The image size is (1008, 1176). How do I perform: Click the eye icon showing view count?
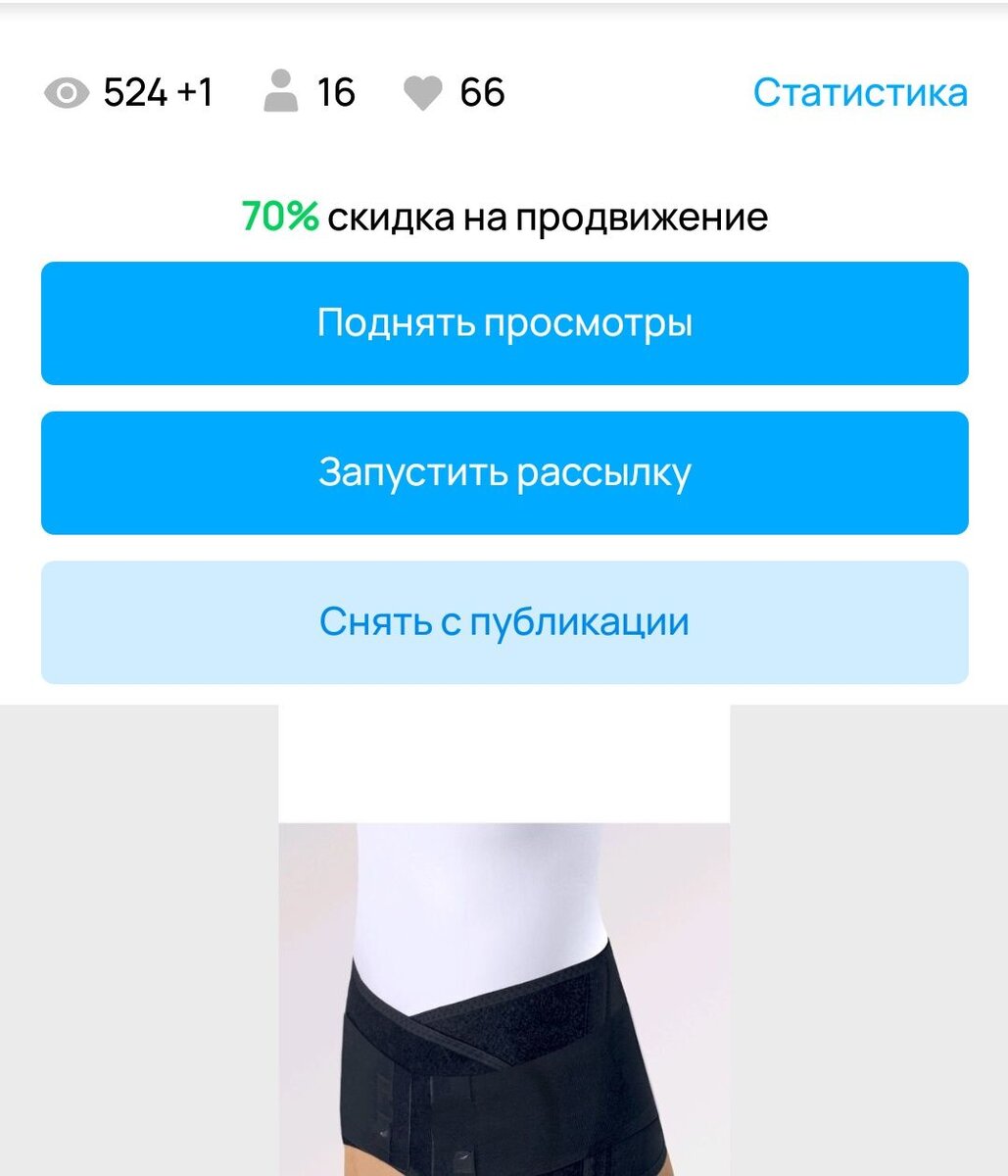coord(65,93)
